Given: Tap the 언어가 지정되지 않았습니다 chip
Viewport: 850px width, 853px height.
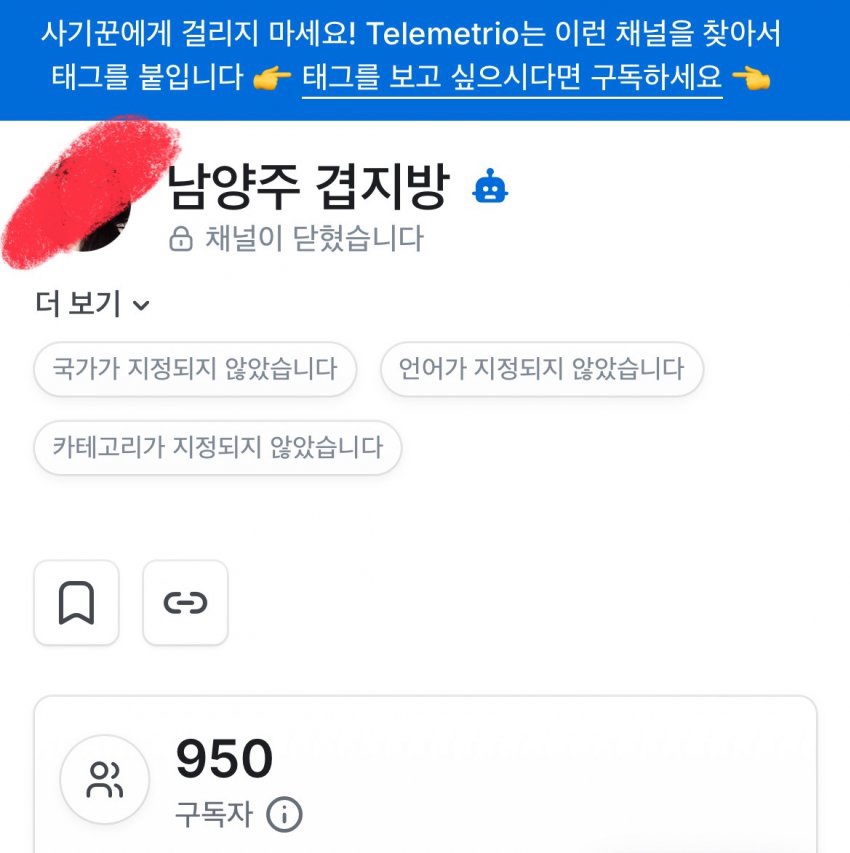Looking at the screenshot, I should [541, 368].
